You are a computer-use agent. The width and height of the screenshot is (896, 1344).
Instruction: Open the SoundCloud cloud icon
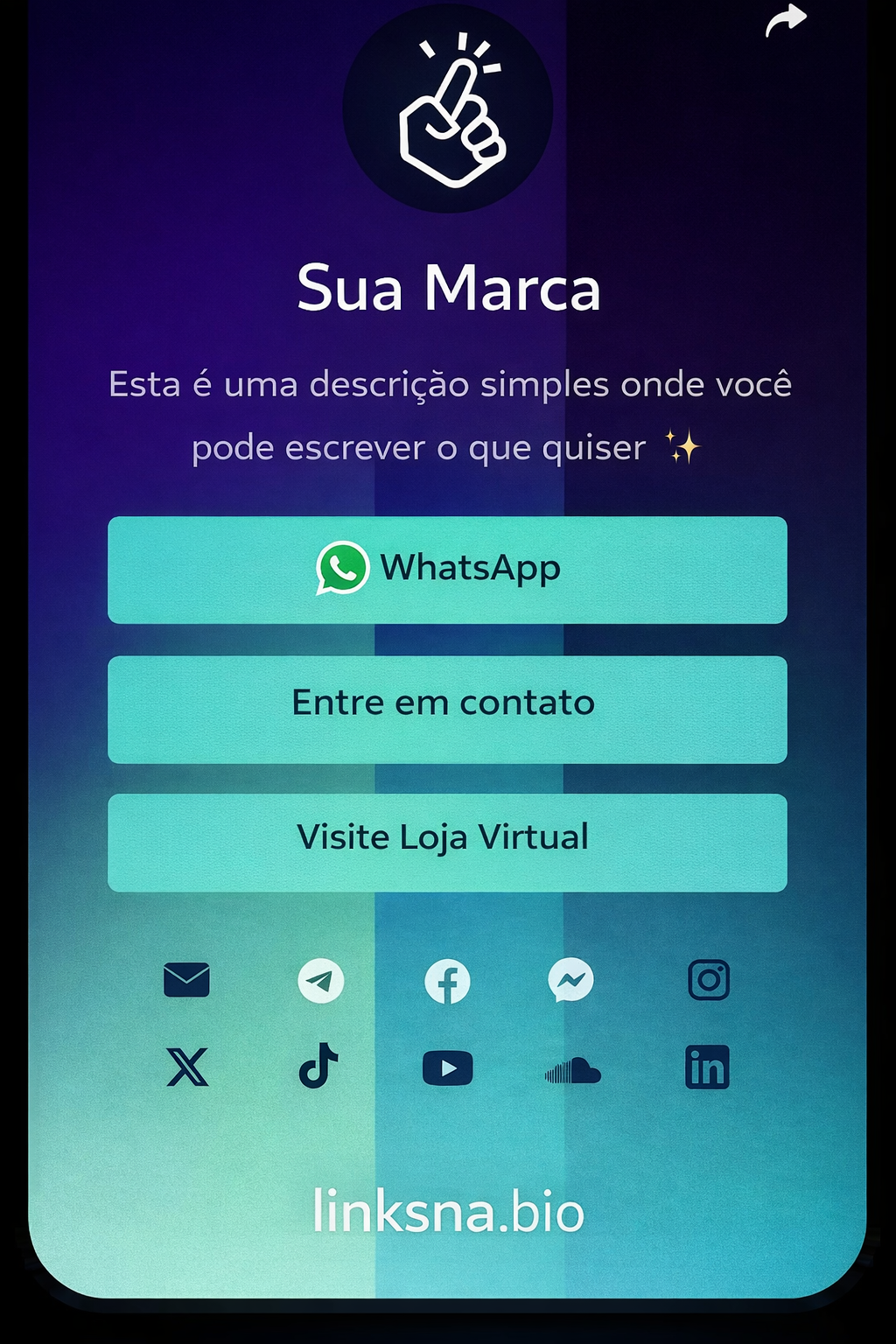pos(573,1069)
